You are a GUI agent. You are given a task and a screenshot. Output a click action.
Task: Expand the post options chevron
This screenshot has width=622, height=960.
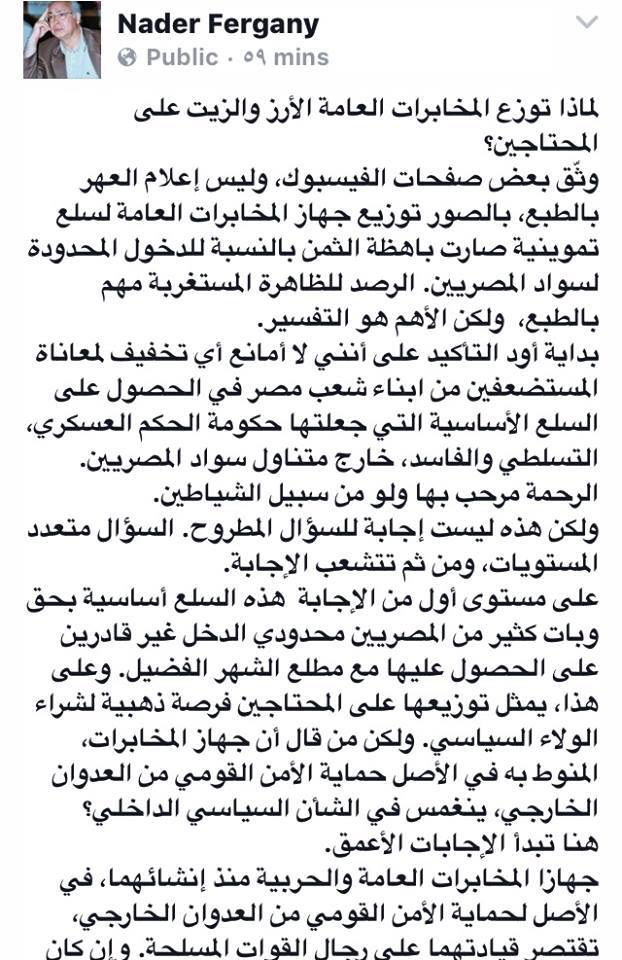pyautogui.click(x=588, y=23)
